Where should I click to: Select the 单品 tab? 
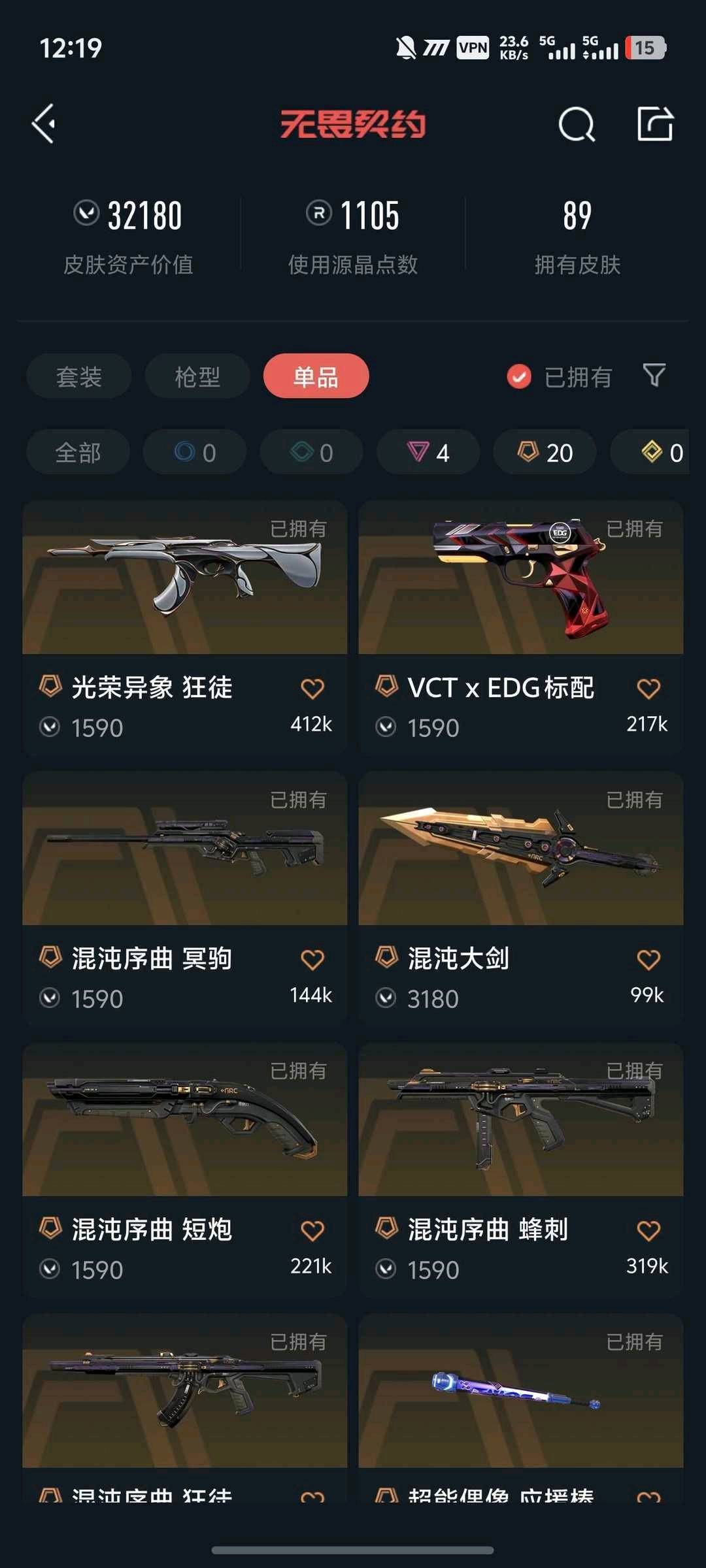(316, 376)
